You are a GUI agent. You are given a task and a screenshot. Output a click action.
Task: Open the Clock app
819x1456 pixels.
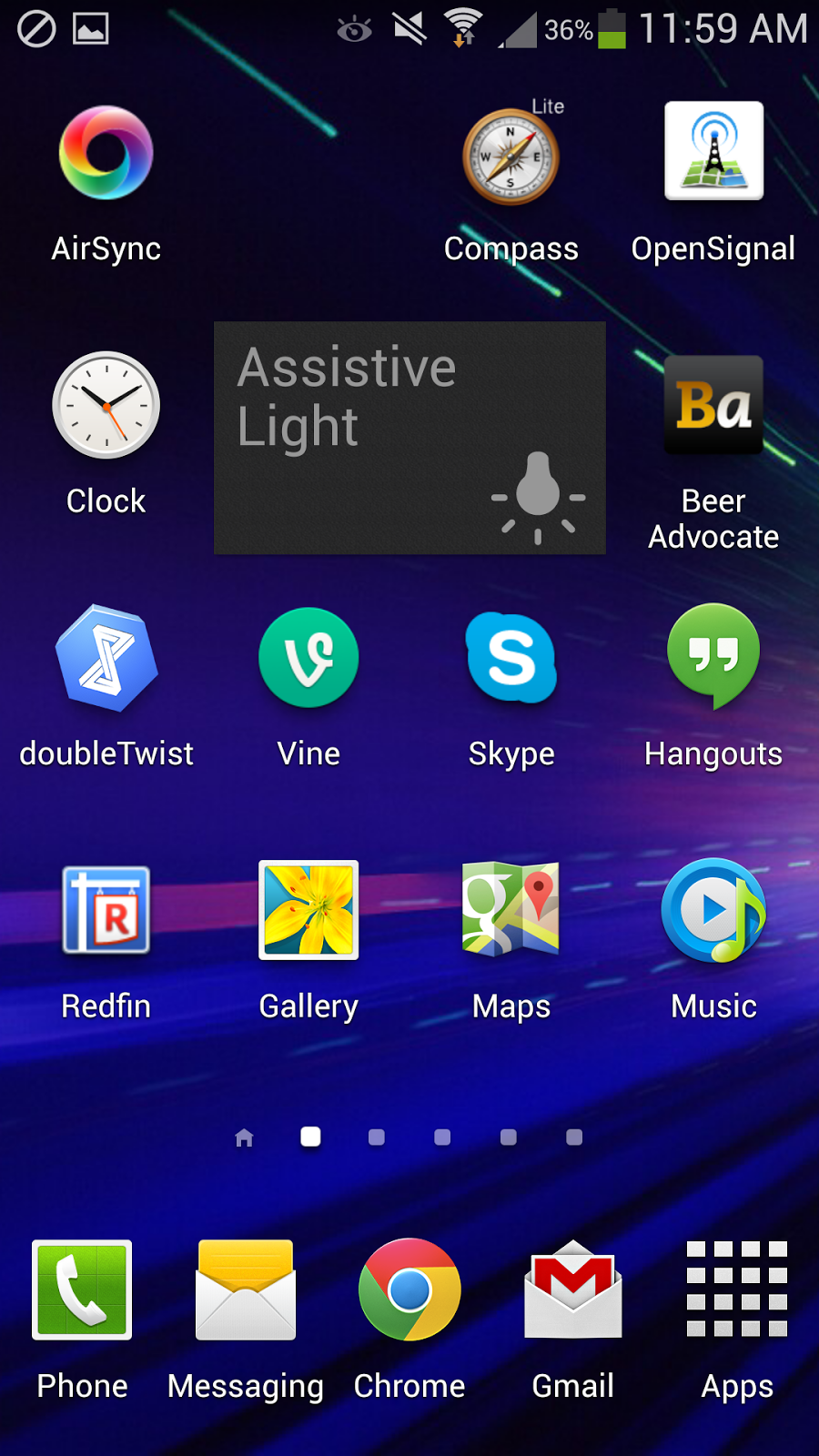pyautogui.click(x=106, y=405)
